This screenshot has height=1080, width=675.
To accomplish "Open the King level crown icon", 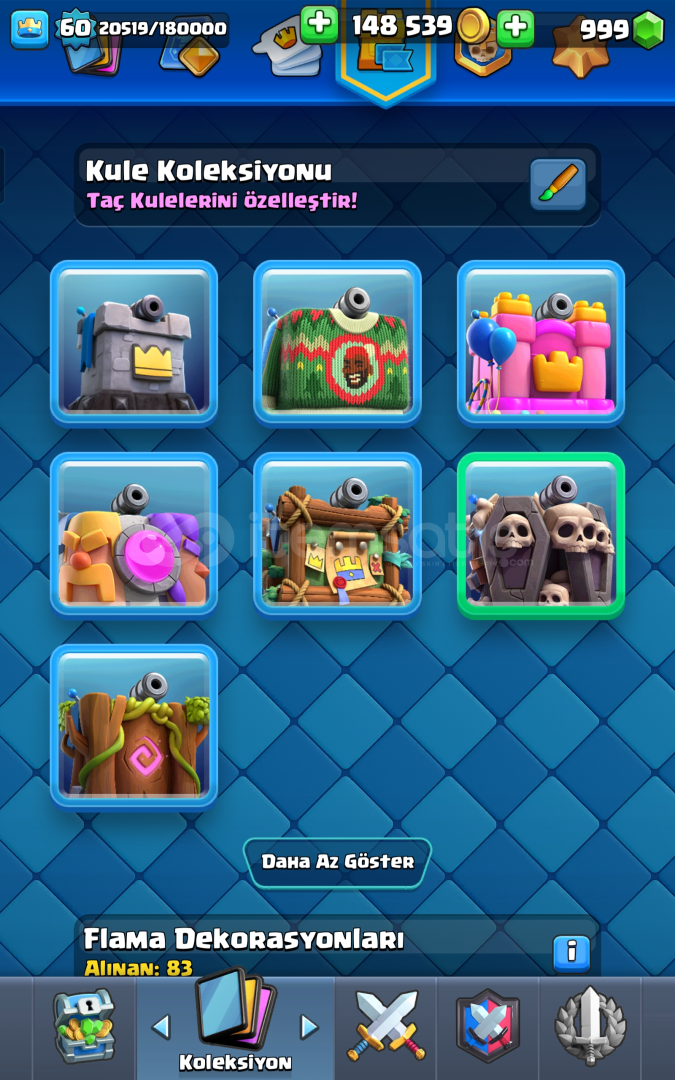I will coord(30,28).
